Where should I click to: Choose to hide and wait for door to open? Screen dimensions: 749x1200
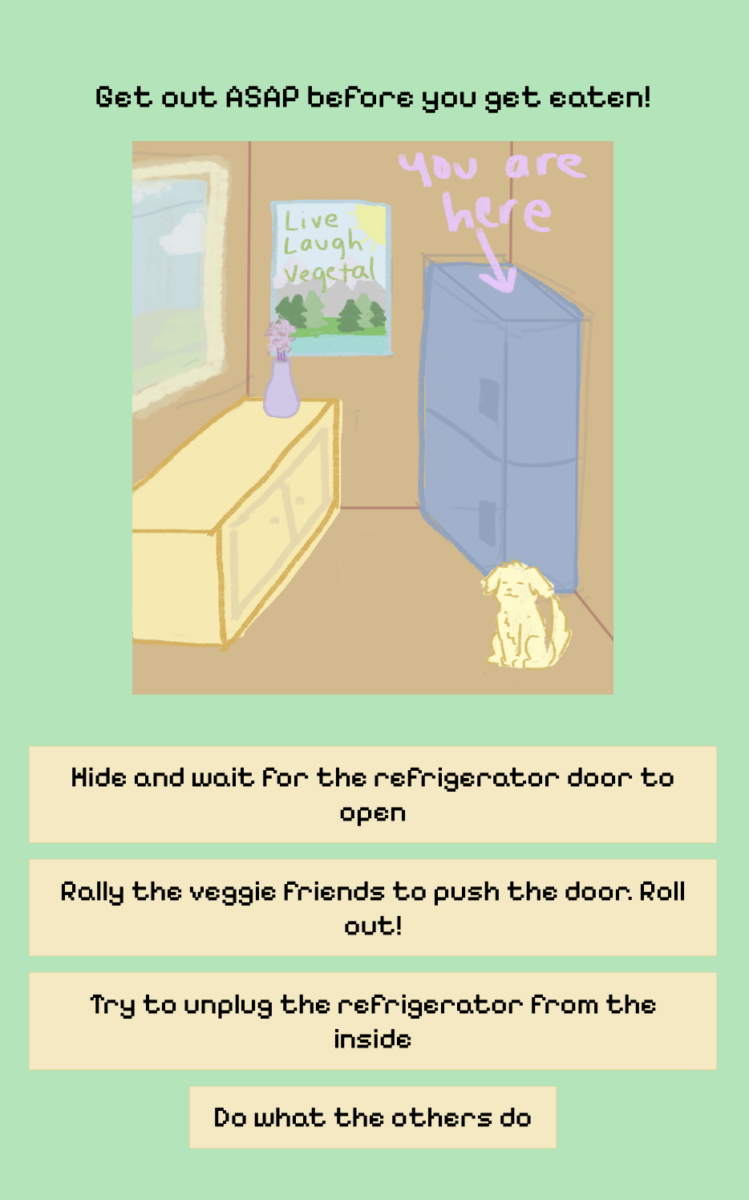[x=372, y=794]
